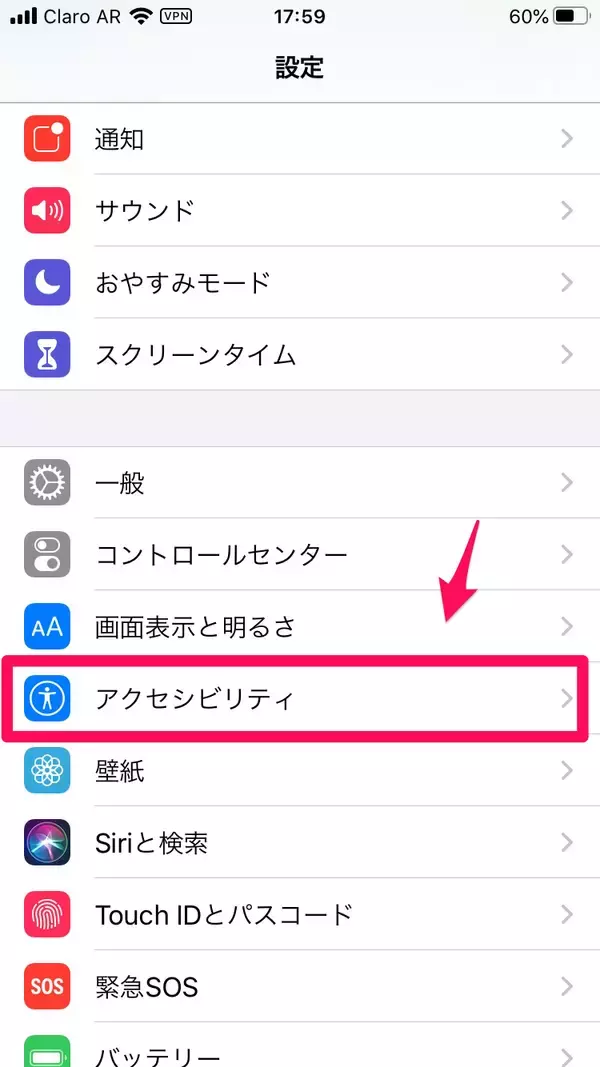
Task: Open 壁紙 settings
Action: tap(300, 770)
